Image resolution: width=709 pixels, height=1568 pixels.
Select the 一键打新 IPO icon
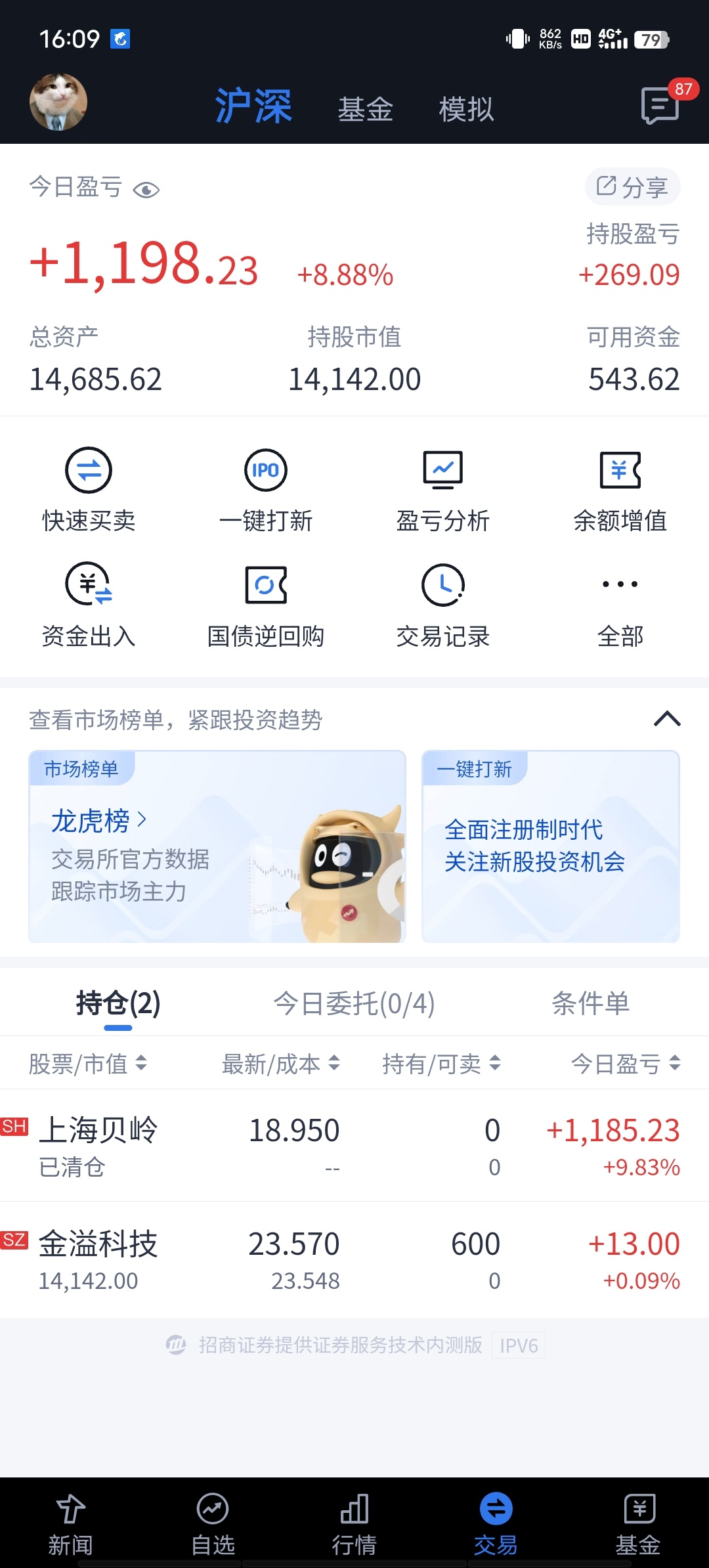pos(266,486)
